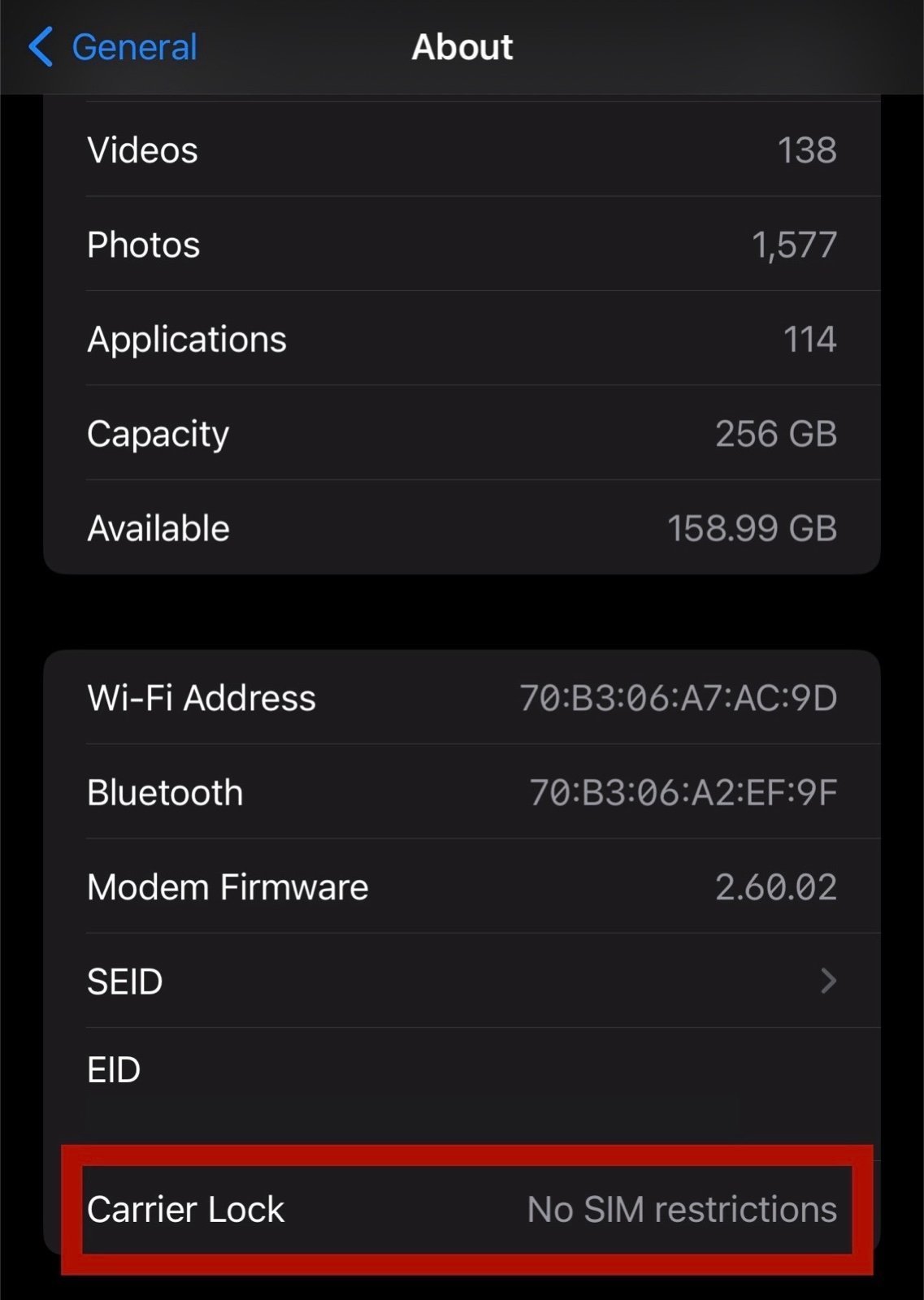Tap the highlighted Carrier Lock area

point(462,1209)
